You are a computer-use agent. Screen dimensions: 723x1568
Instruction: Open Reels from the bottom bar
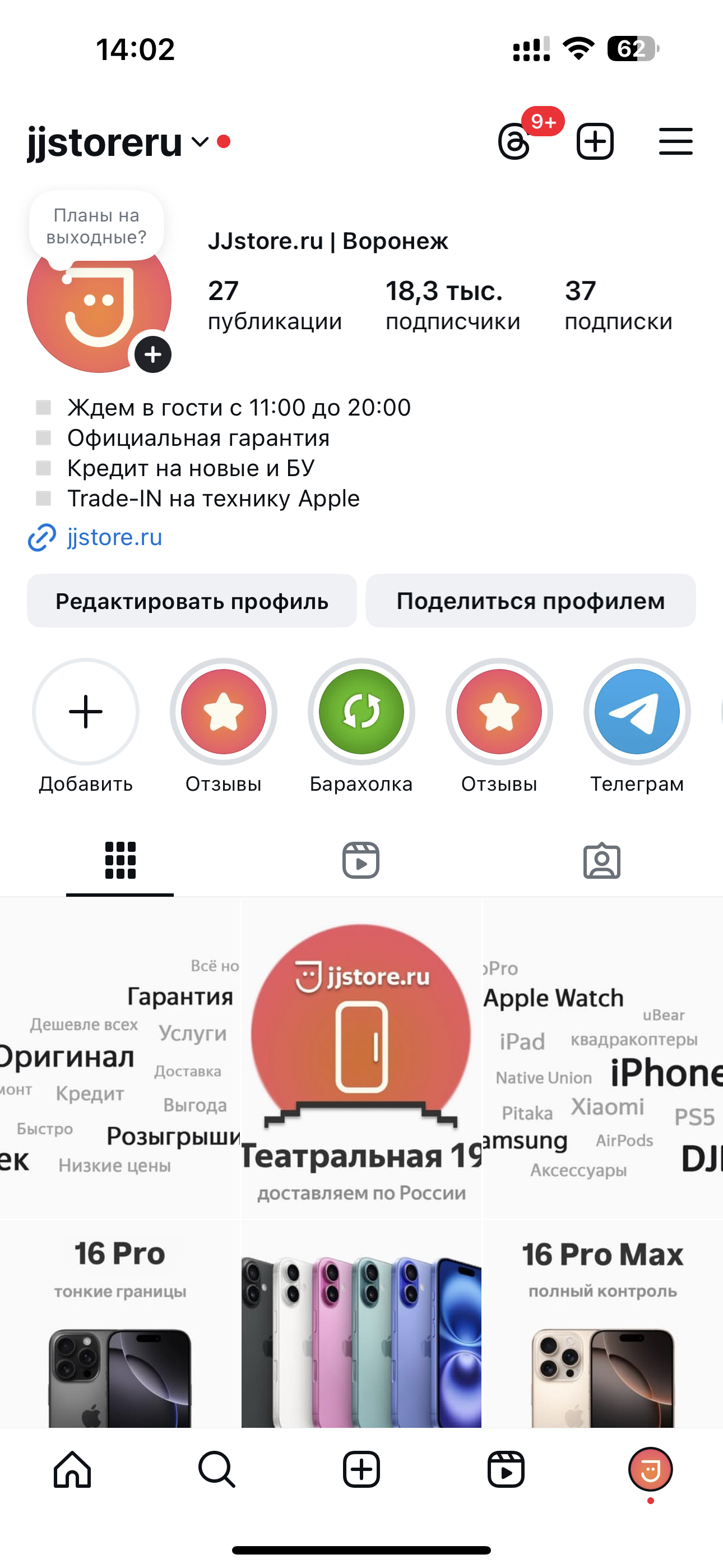coord(506,1469)
